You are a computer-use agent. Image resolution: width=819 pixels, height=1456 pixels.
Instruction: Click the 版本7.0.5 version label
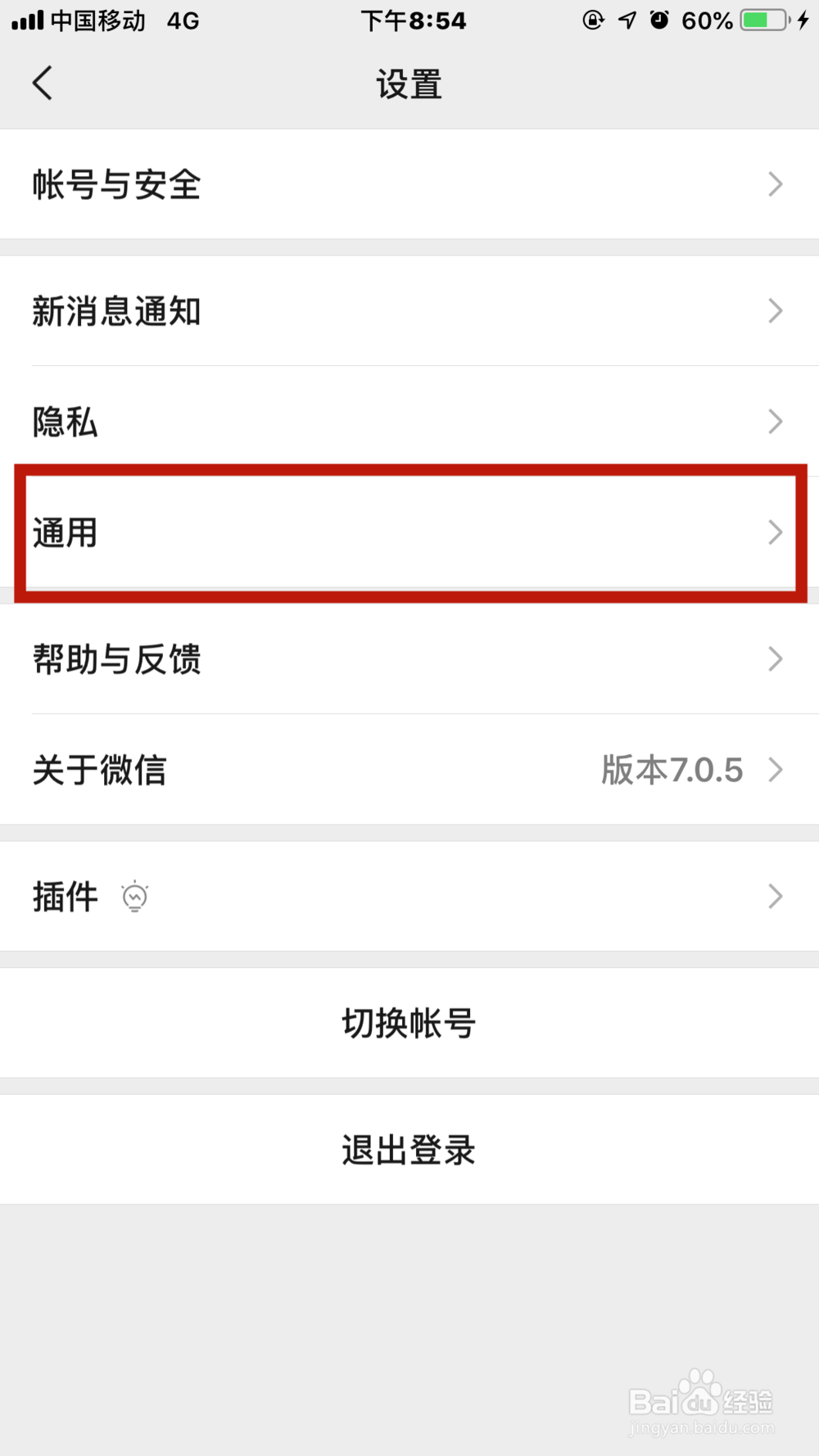tap(671, 770)
